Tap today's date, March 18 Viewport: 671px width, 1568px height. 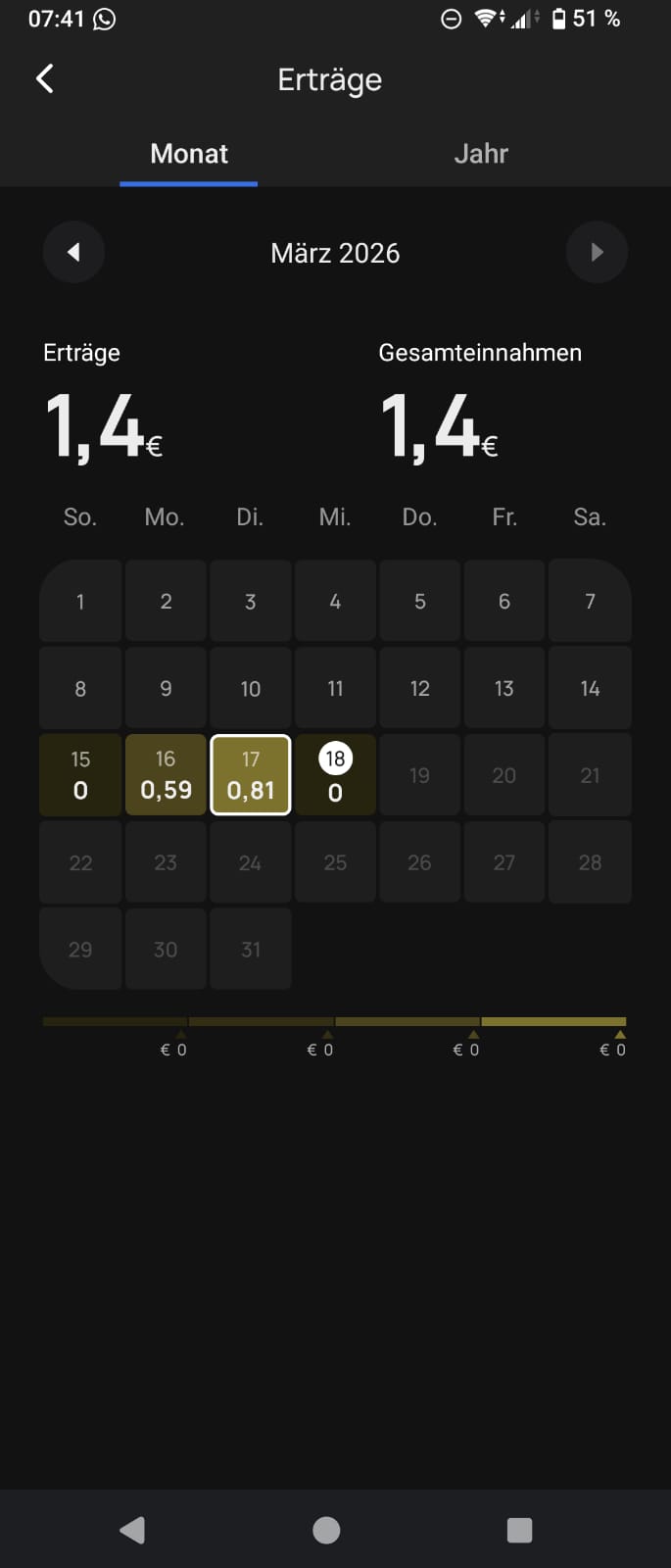point(335,774)
